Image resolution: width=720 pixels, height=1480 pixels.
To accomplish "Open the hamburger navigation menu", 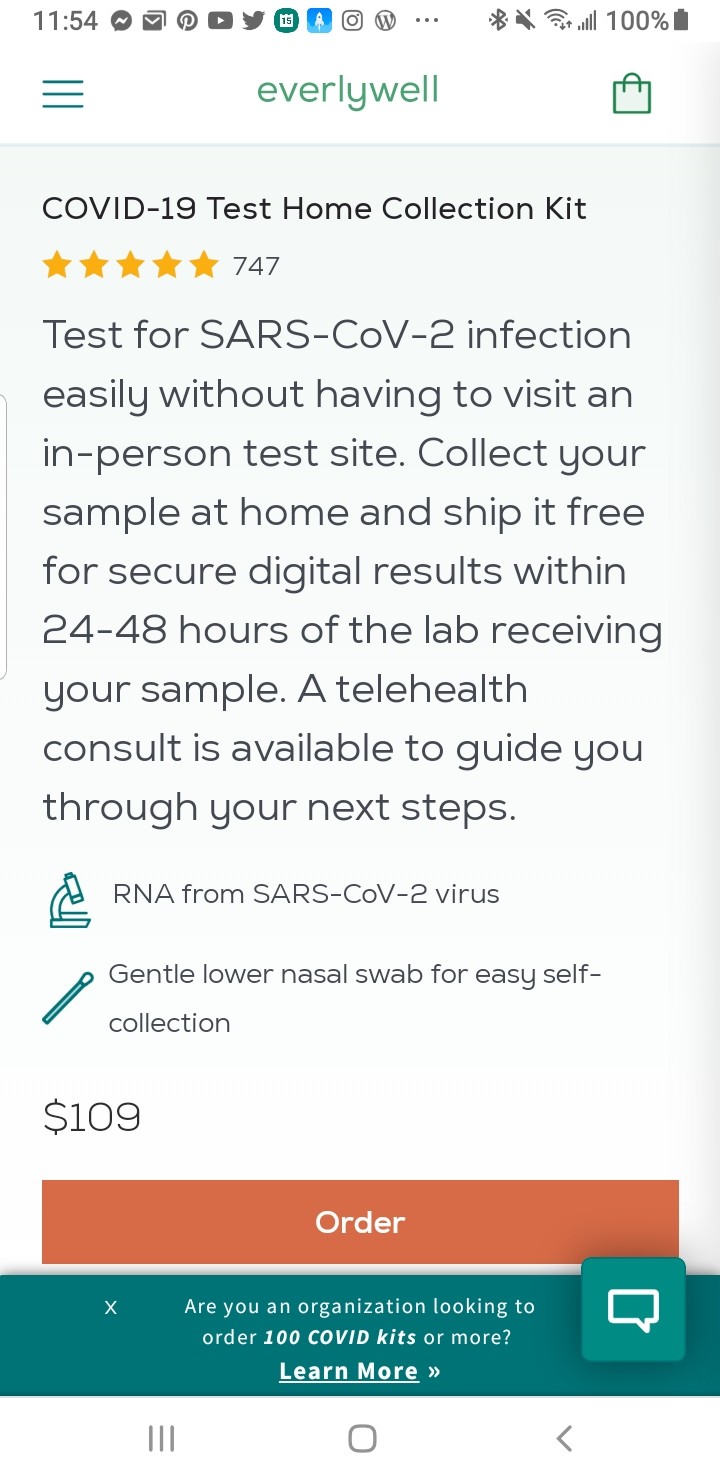I will tap(63, 93).
